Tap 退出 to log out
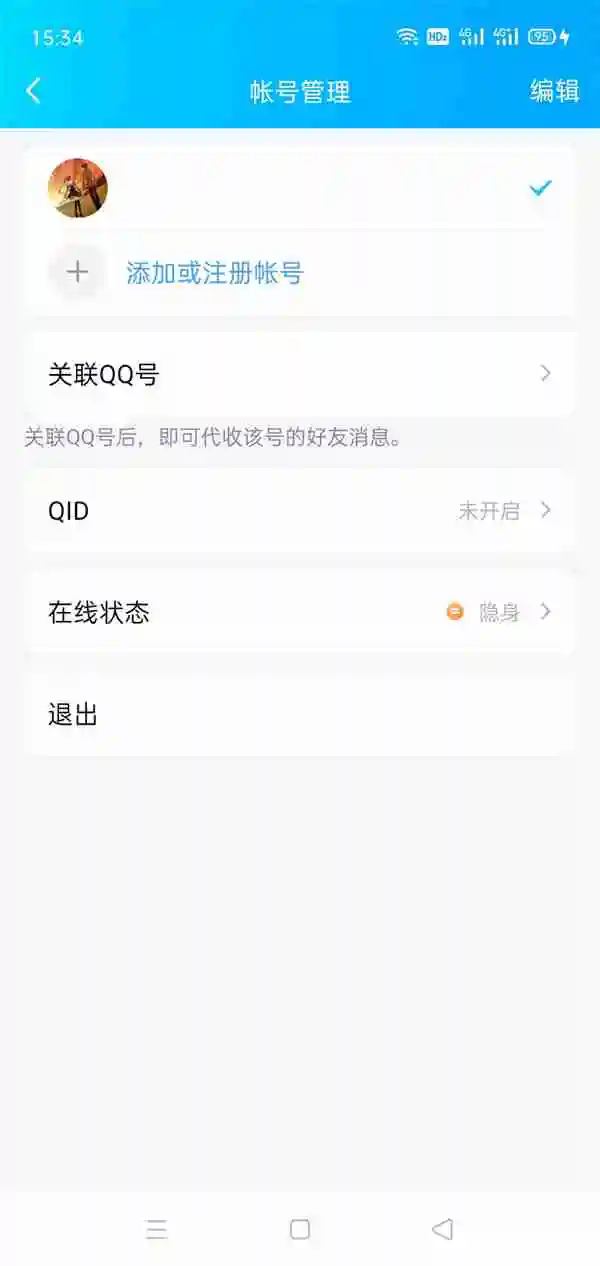Viewport: 600px width, 1266px height. [300, 715]
